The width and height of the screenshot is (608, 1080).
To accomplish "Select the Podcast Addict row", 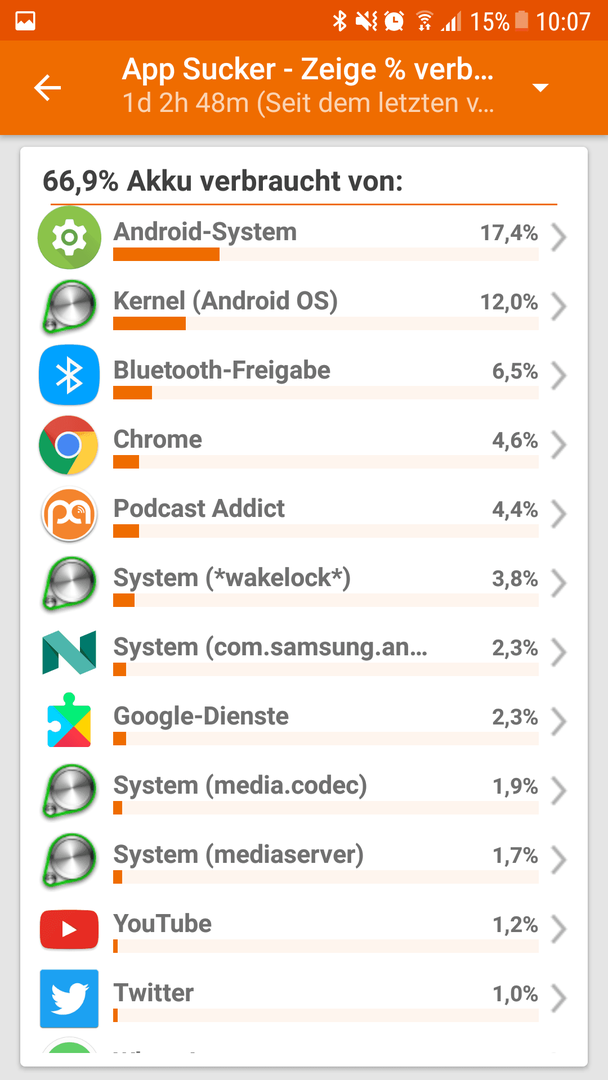I will 304,514.
